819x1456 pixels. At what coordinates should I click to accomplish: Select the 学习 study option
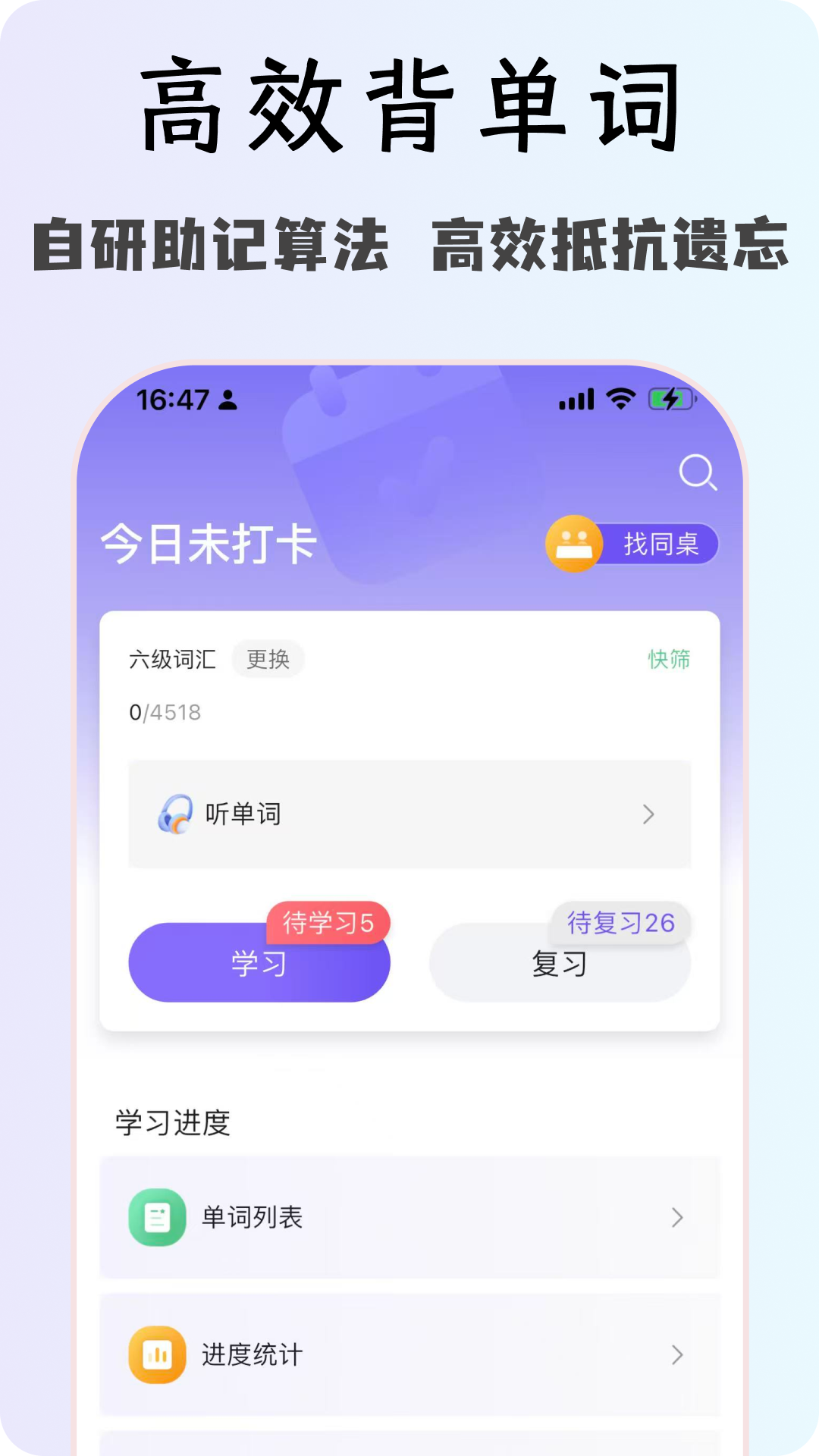click(259, 963)
